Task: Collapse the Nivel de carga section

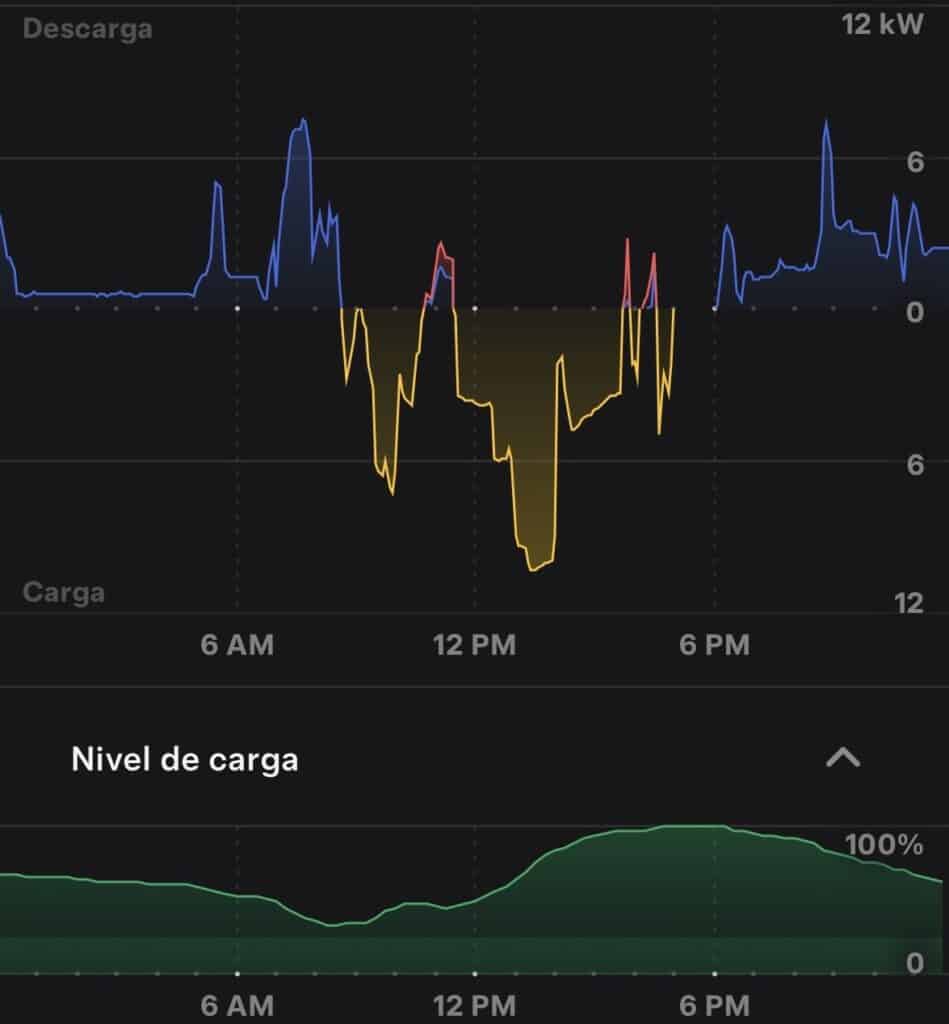Action: pyautogui.click(x=842, y=759)
